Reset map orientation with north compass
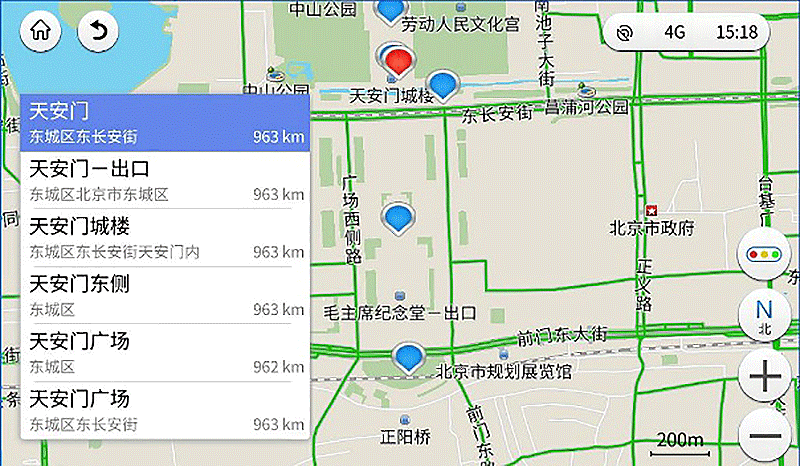This screenshot has width=800, height=466. [x=764, y=315]
